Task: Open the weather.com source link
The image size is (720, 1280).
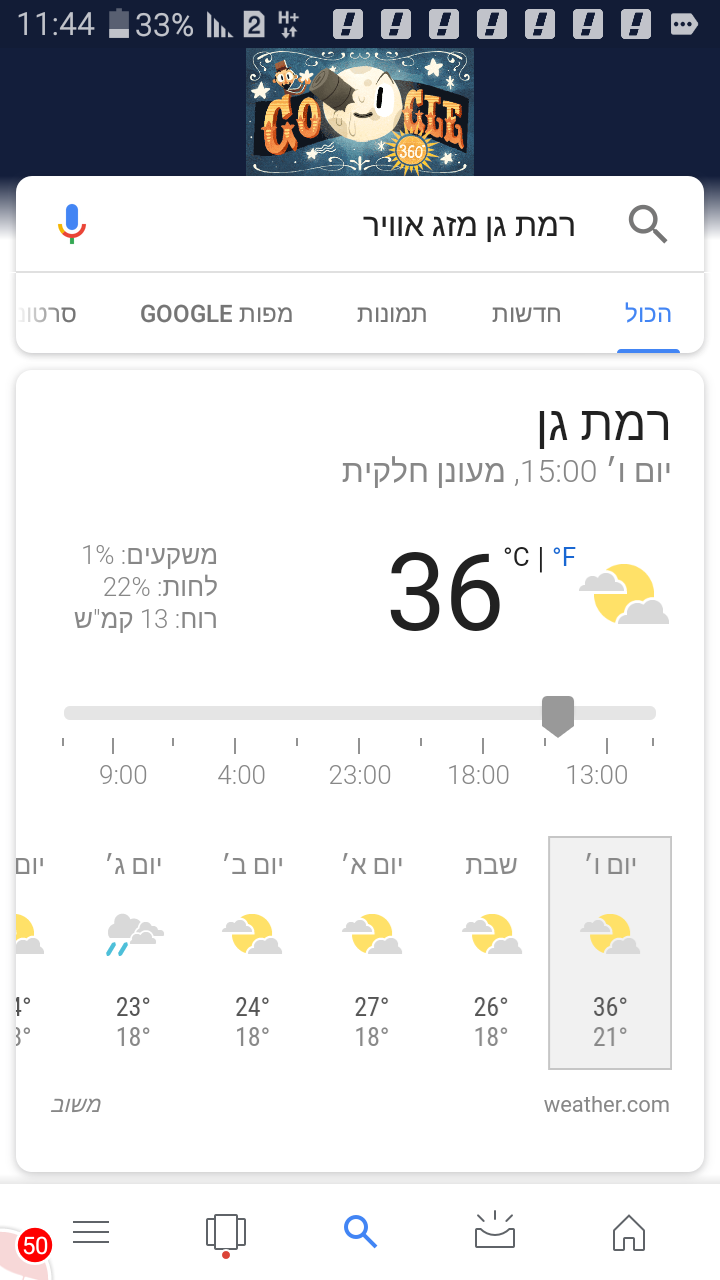Action: click(x=606, y=1105)
